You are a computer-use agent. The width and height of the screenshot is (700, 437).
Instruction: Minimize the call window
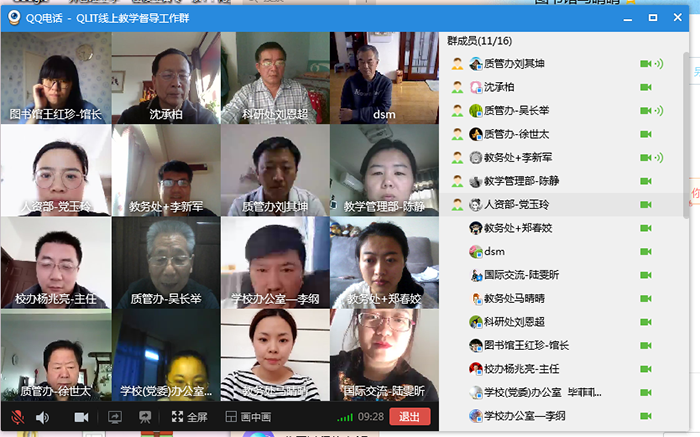coord(627,17)
